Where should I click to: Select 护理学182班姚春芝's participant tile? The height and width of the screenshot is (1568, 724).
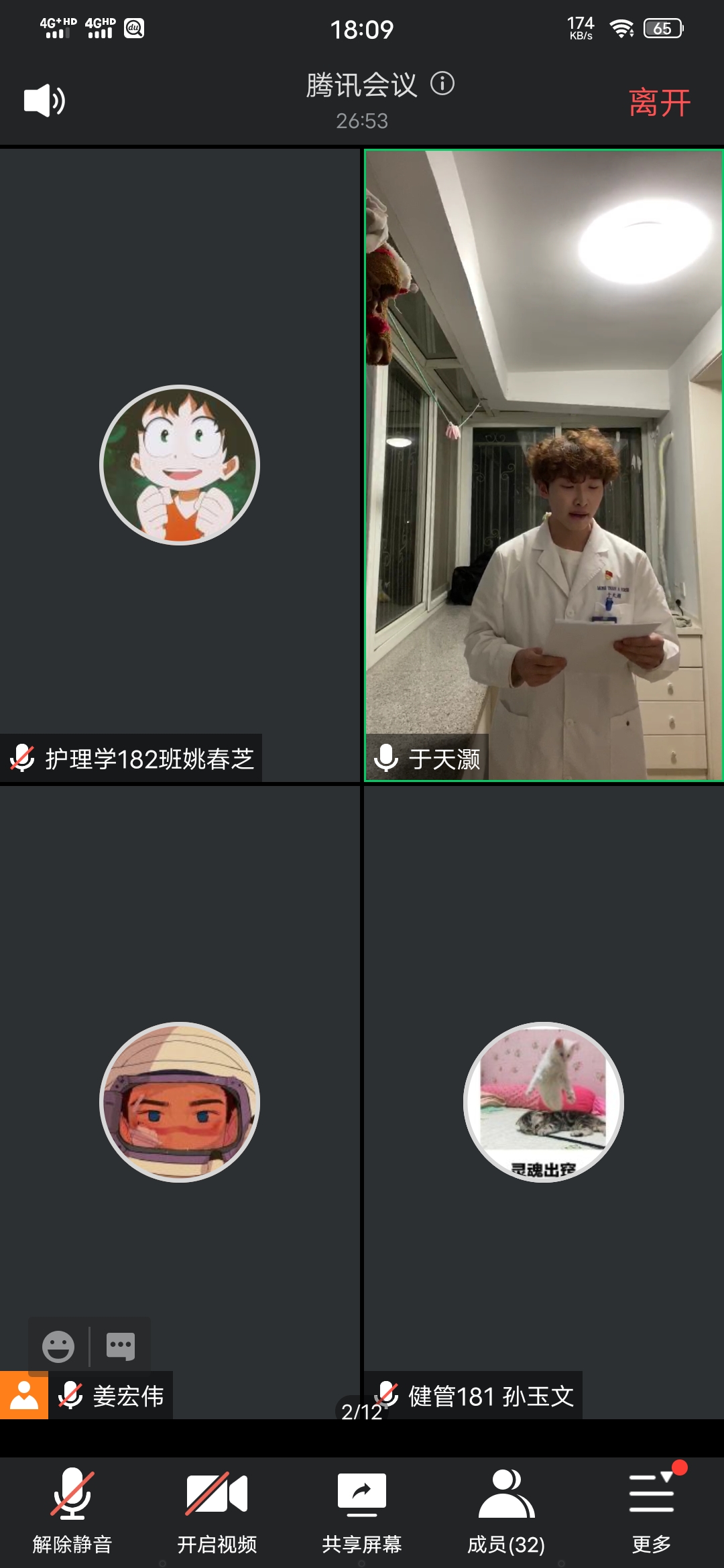click(x=180, y=465)
